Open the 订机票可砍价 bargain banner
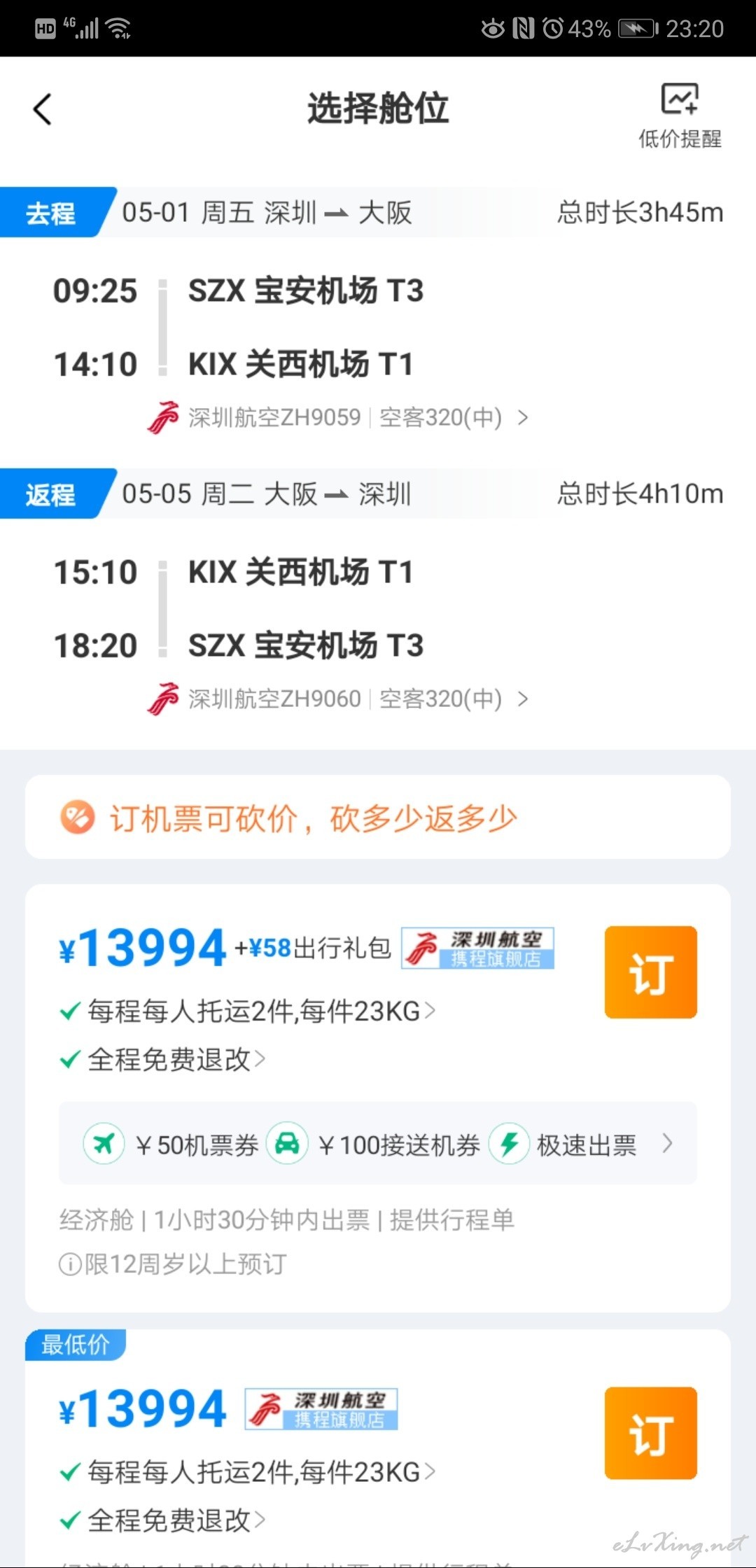The height and width of the screenshot is (1568, 756). pyautogui.click(x=378, y=817)
